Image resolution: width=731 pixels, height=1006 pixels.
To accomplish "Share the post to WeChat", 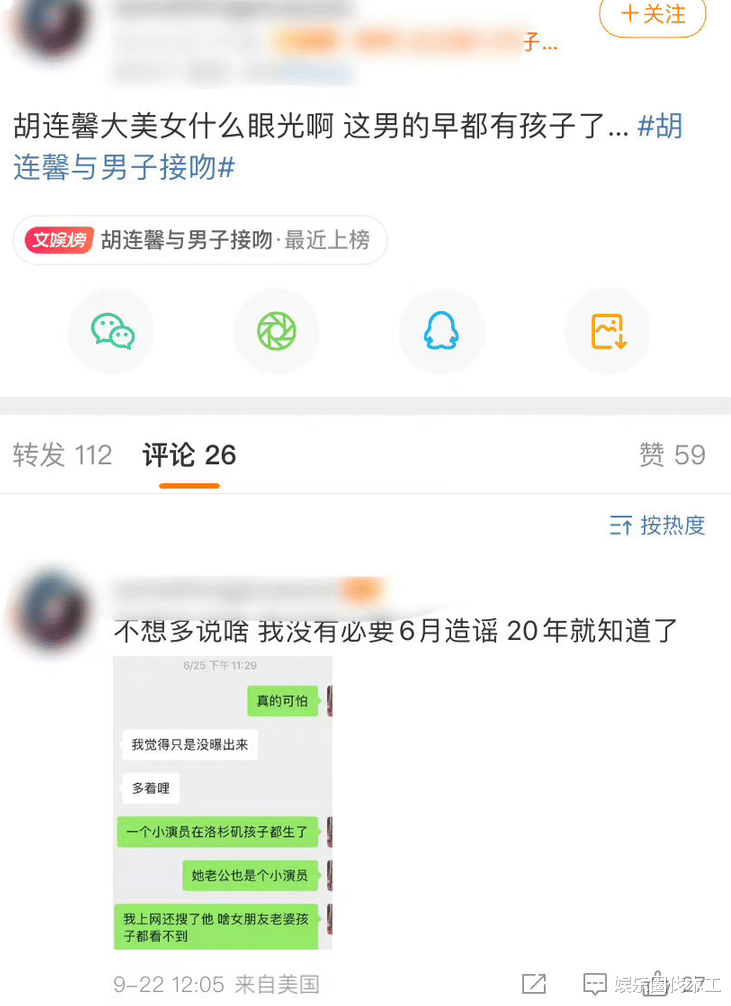I will coord(111,331).
